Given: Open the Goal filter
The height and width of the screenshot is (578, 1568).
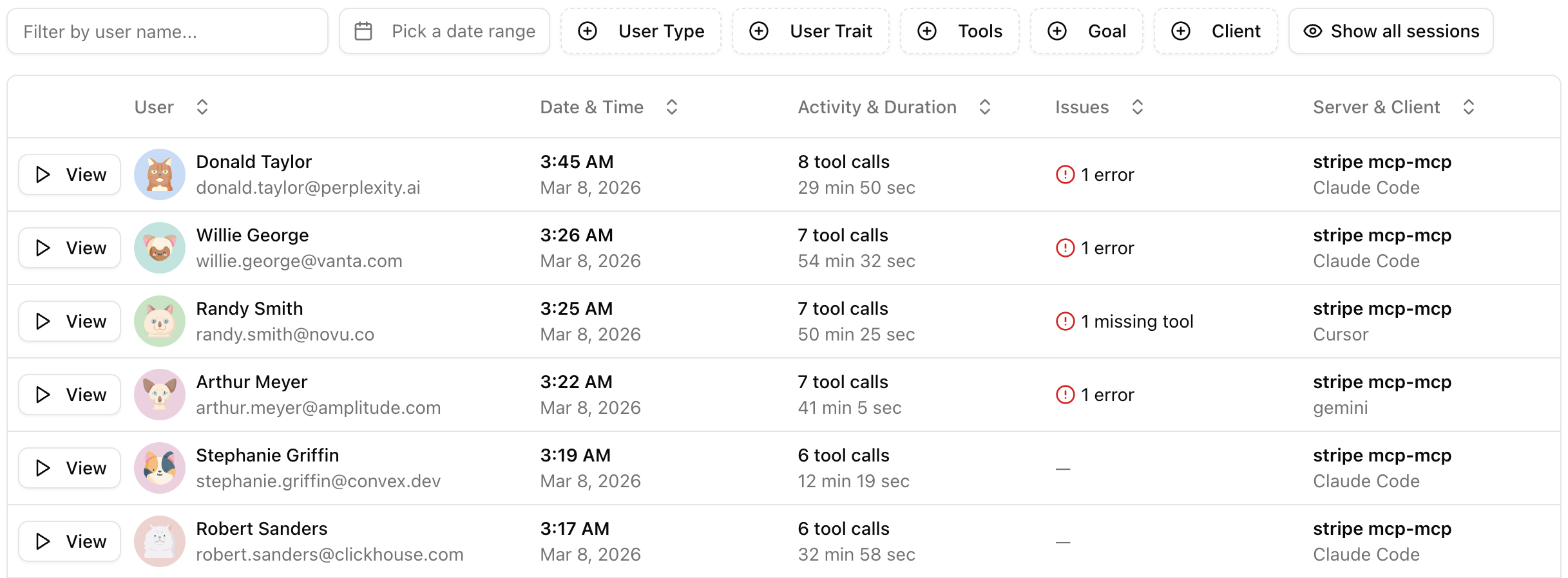Looking at the screenshot, I should [x=1087, y=32].
